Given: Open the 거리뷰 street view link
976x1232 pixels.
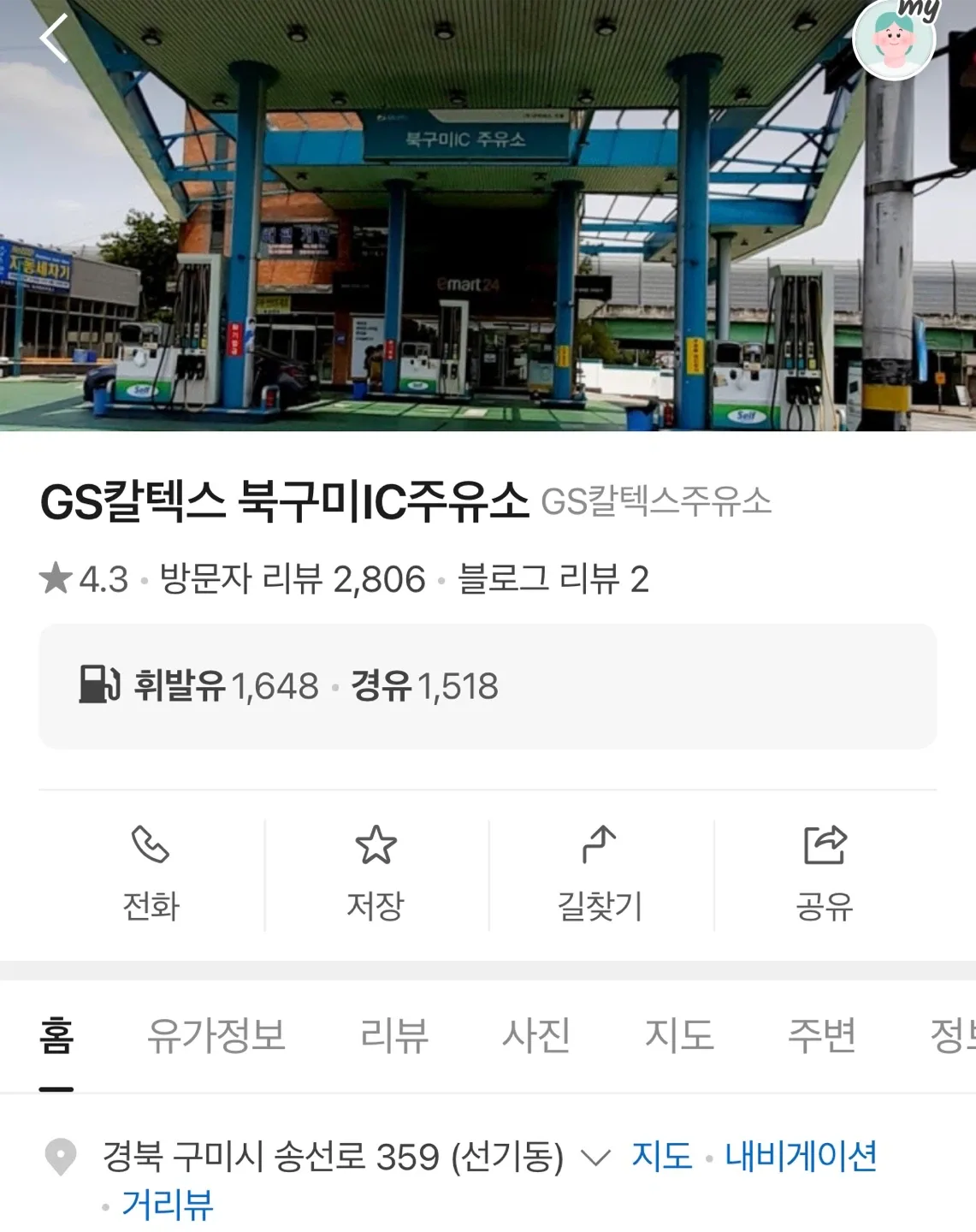Looking at the screenshot, I should [168, 1205].
